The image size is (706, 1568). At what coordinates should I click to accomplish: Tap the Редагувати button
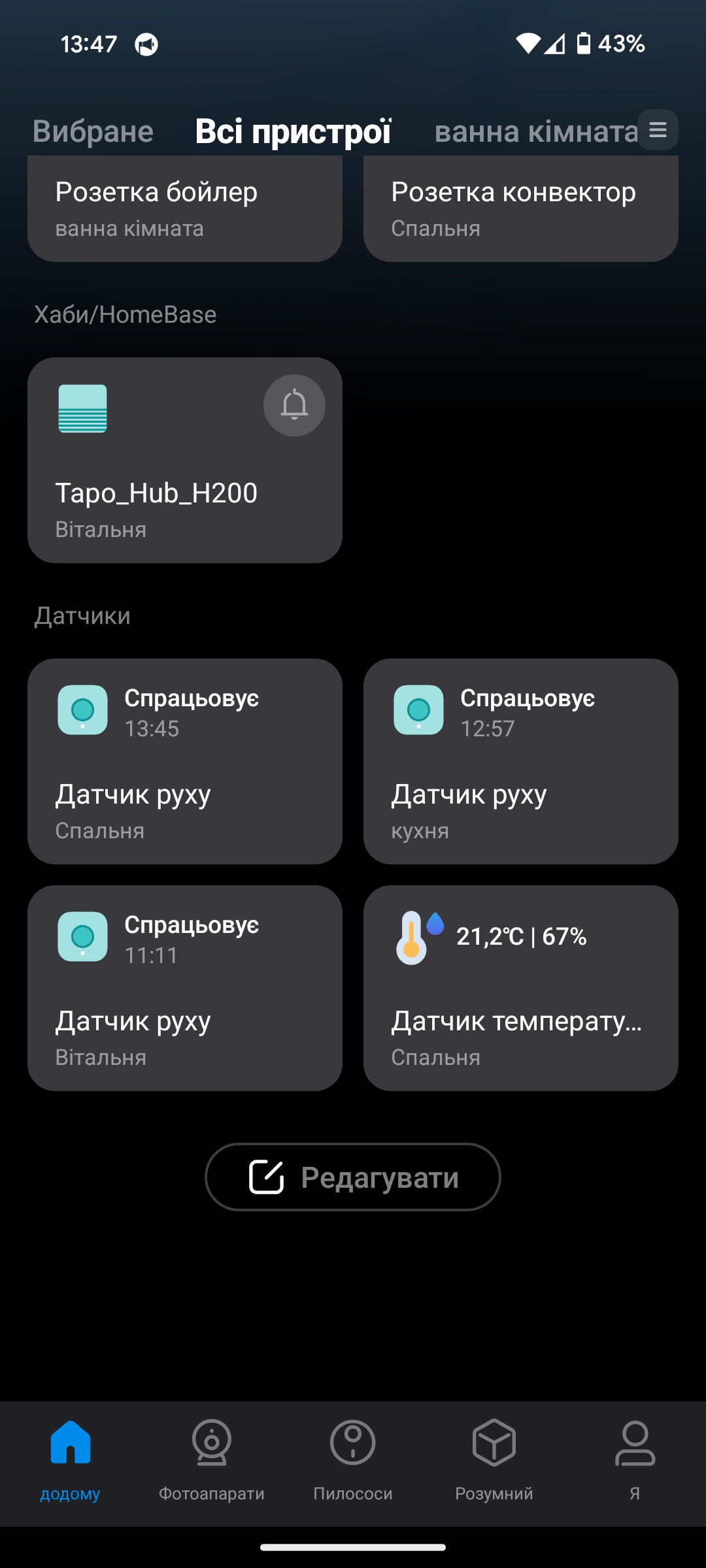coord(353,1177)
